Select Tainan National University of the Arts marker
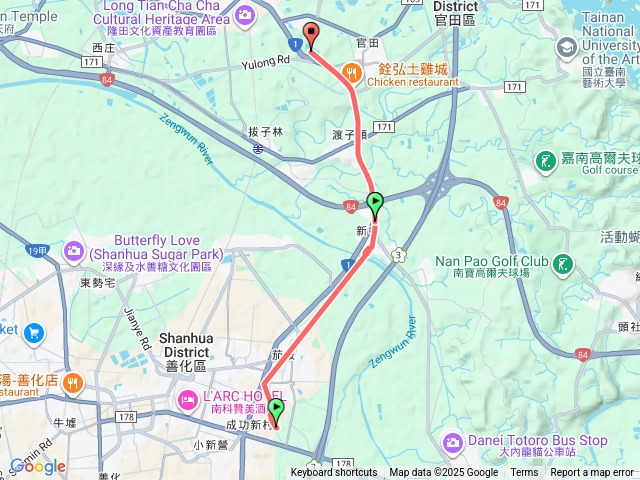 [x=567, y=47]
